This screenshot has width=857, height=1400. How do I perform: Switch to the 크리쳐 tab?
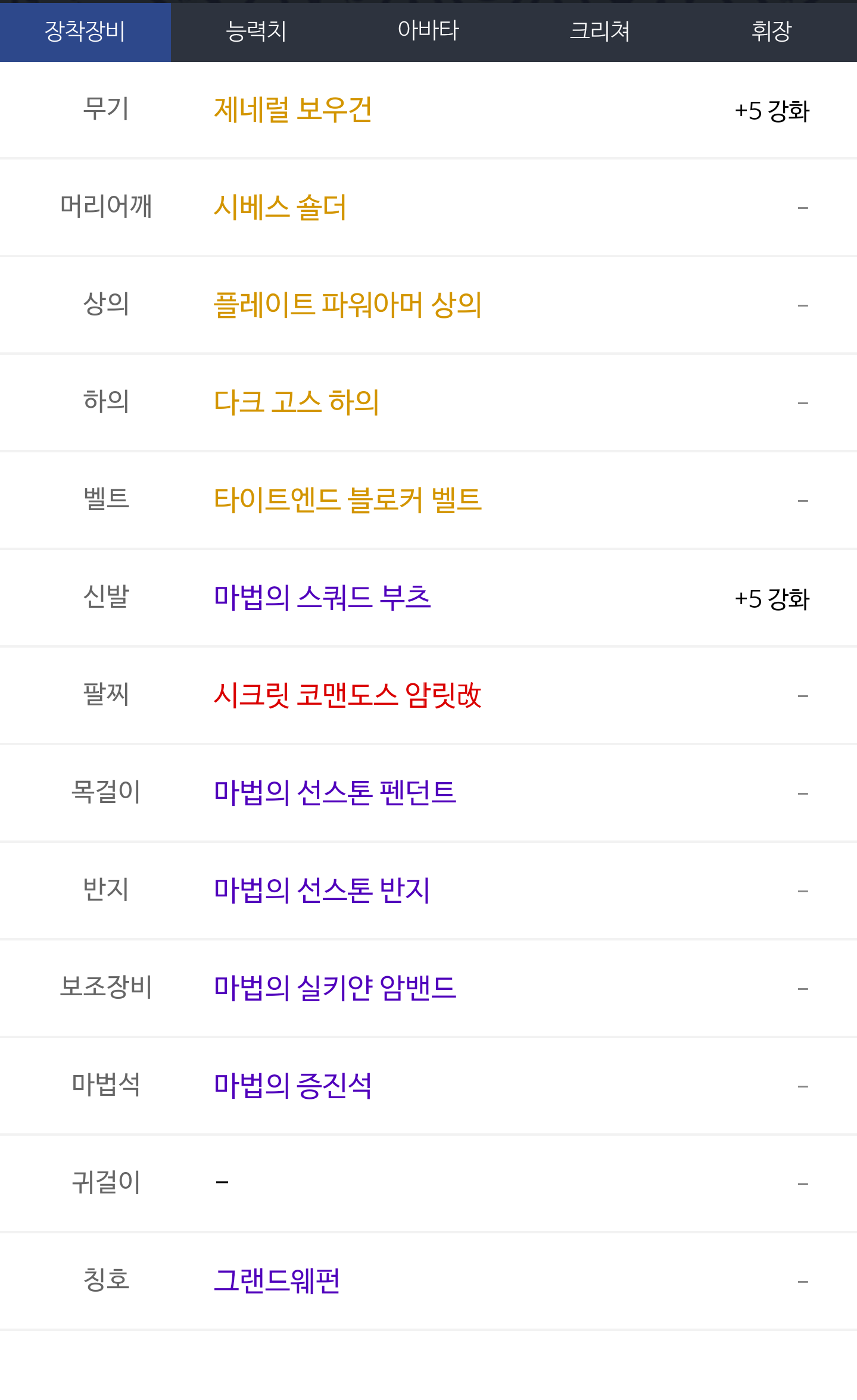tap(600, 32)
